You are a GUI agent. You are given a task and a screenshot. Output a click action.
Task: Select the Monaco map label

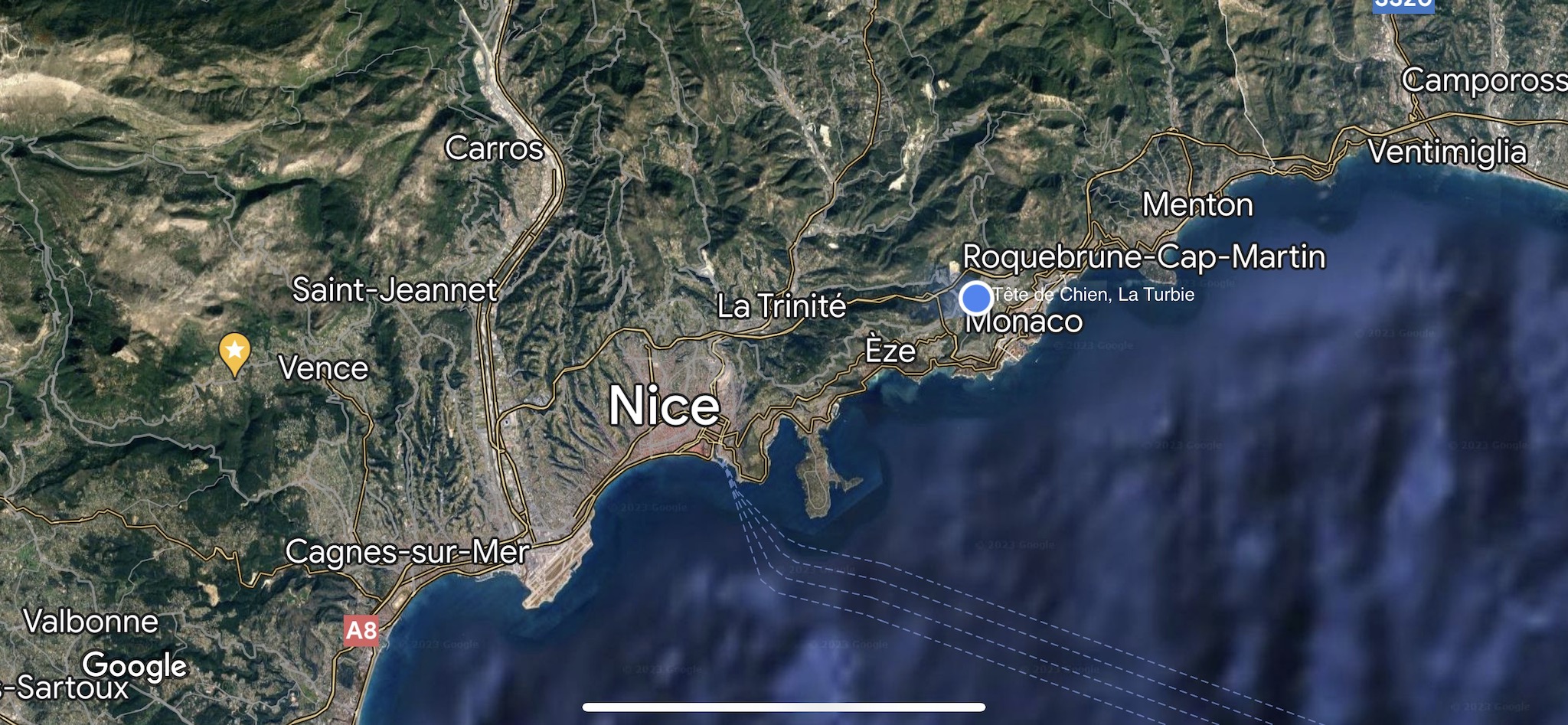tap(1026, 322)
